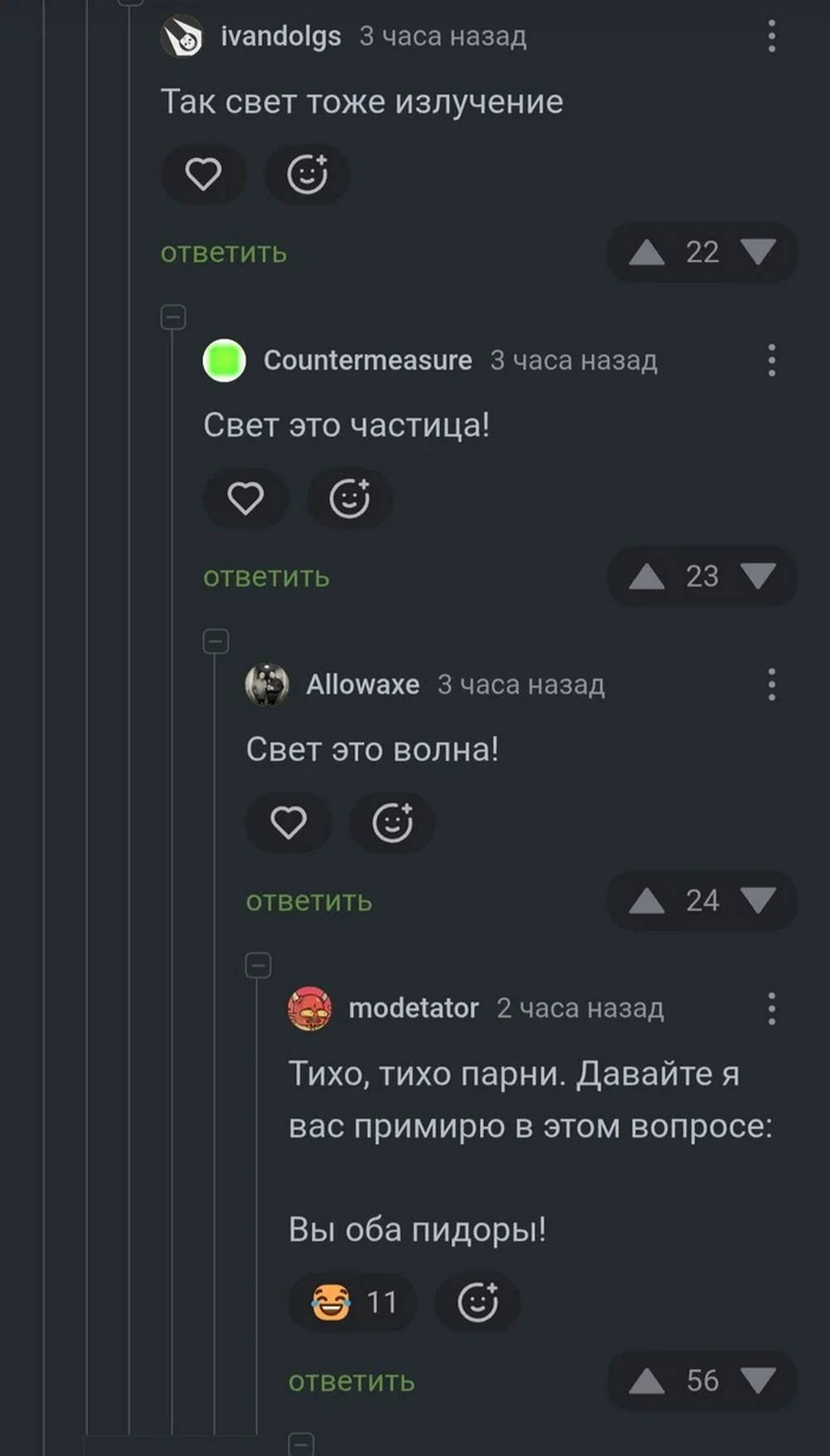Downvote ivandolgs' comment with 22 rating
This screenshot has width=830, height=1456.
click(758, 252)
